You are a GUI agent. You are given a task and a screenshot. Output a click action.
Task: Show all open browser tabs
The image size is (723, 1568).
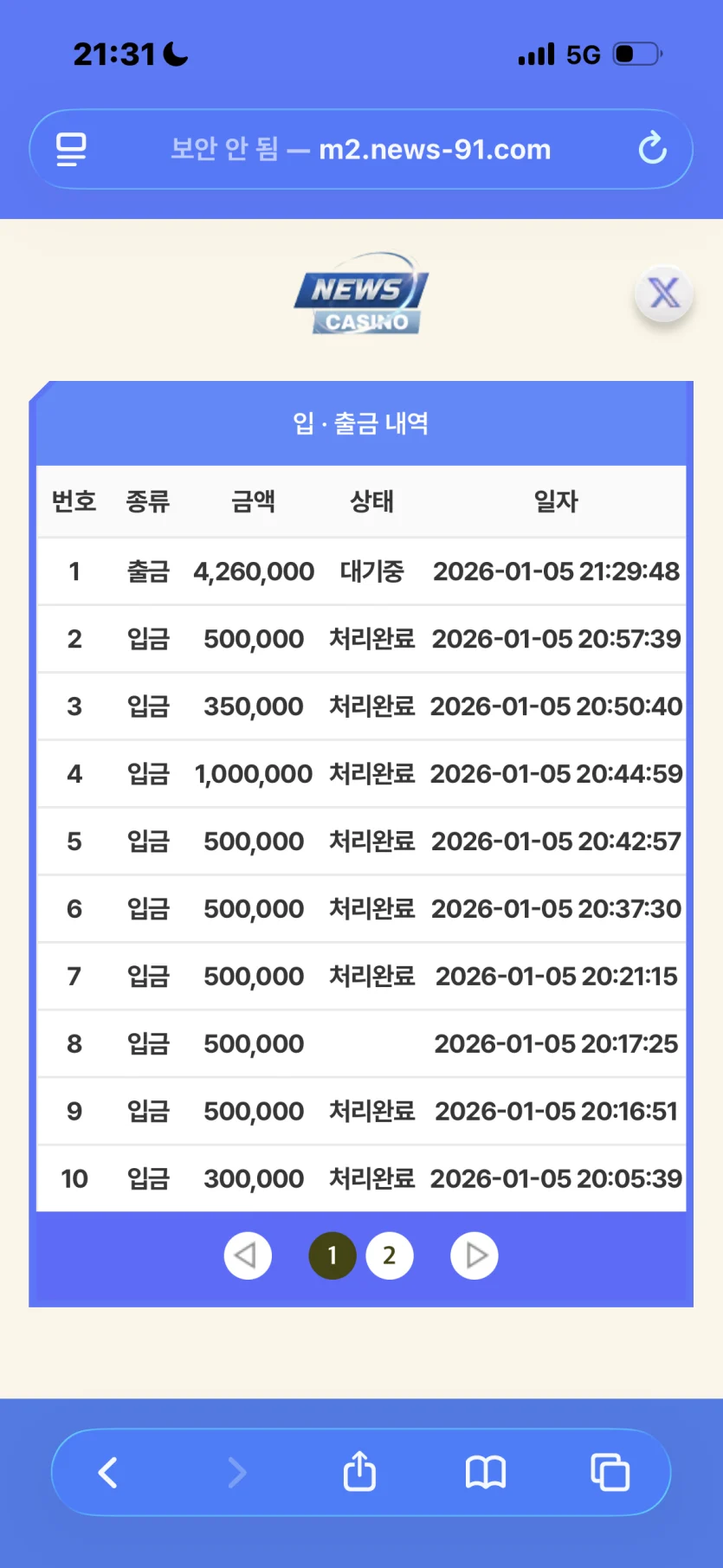pyautogui.click(x=610, y=1472)
